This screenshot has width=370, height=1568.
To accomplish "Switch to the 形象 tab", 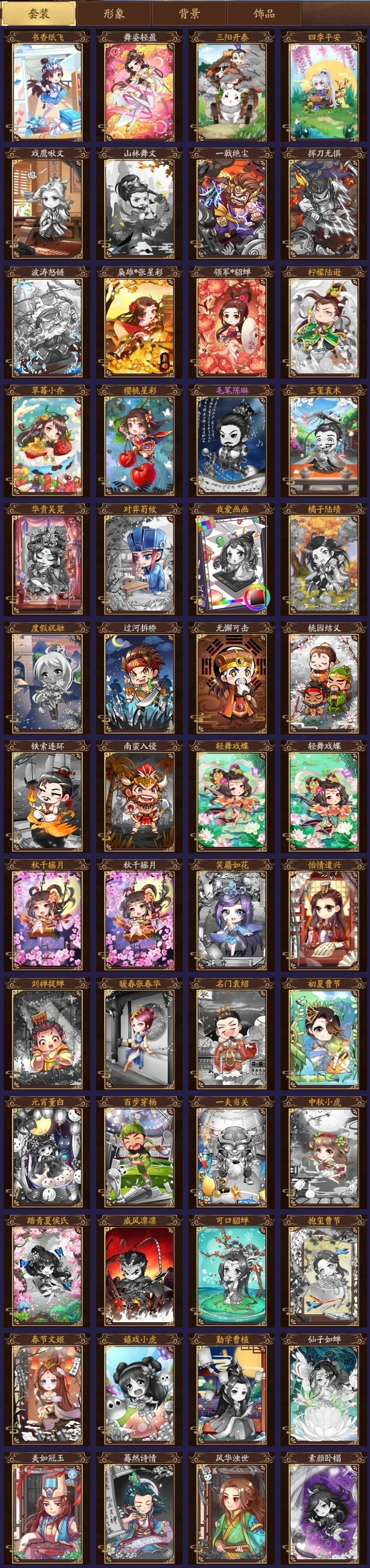I will click(113, 13).
